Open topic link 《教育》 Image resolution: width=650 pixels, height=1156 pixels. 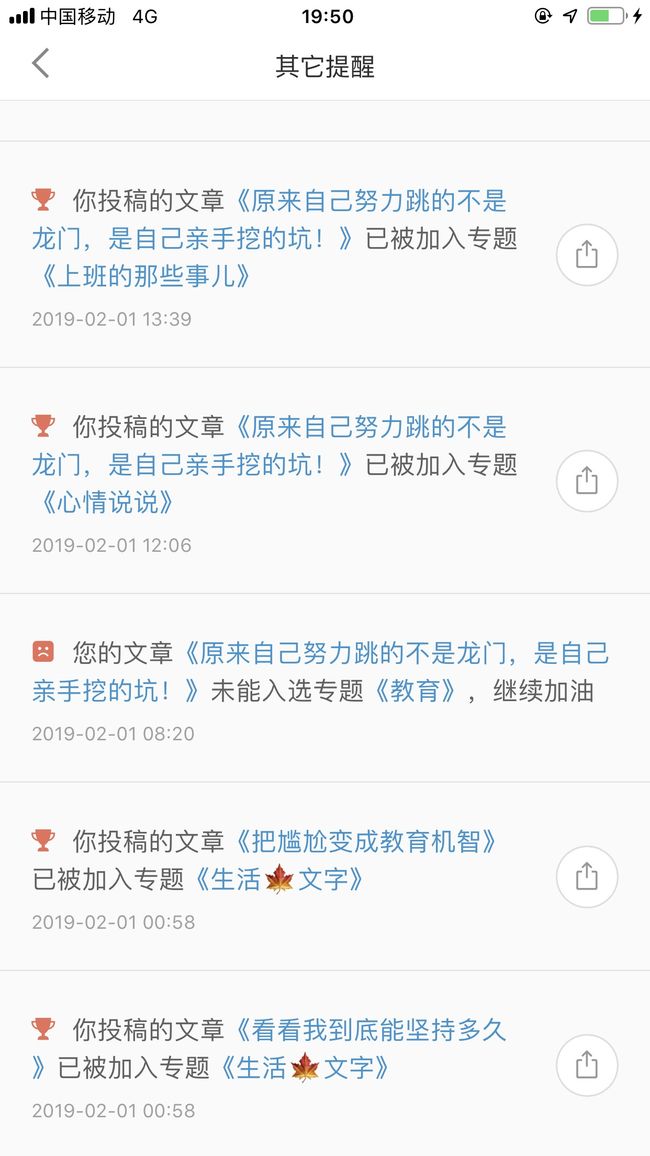tap(414, 691)
